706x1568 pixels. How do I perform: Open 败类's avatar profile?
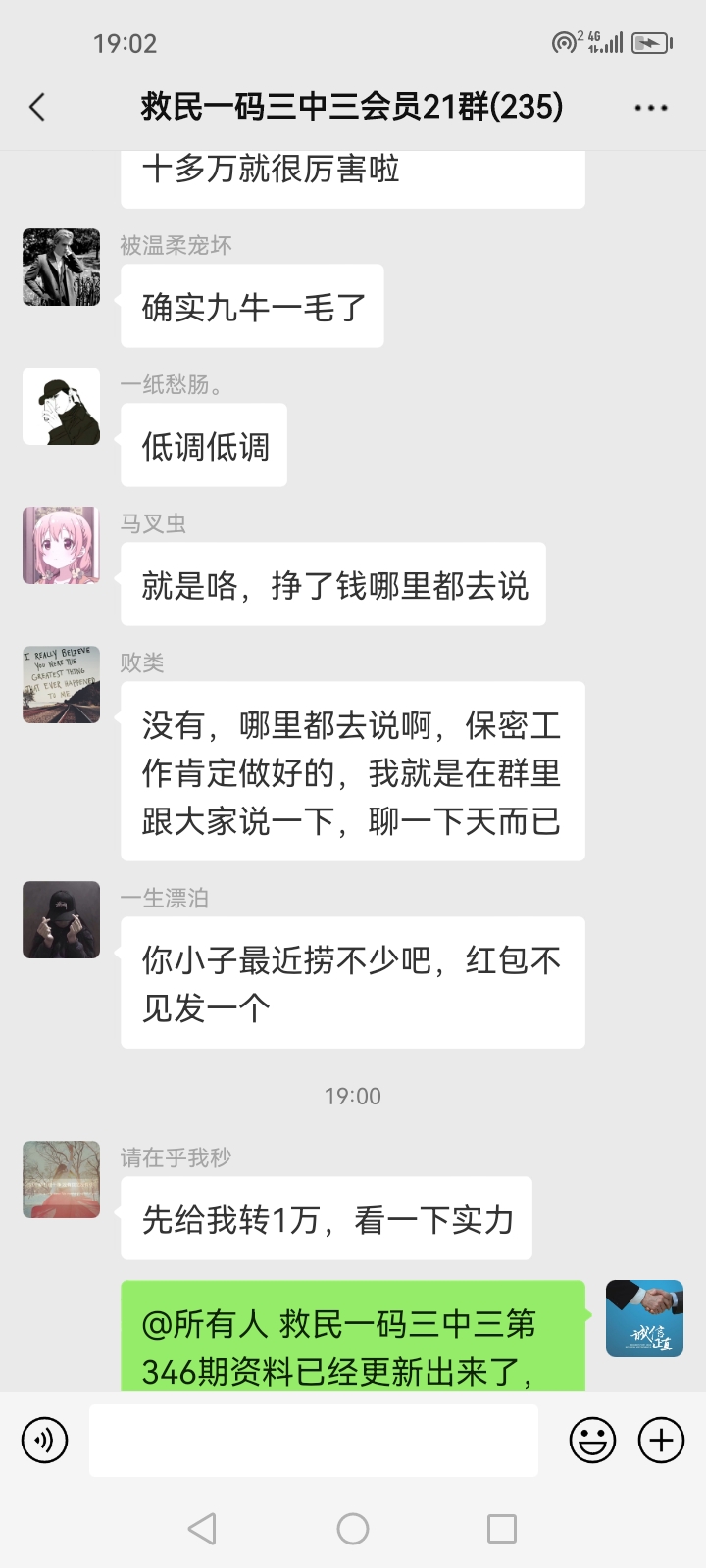tap(61, 685)
